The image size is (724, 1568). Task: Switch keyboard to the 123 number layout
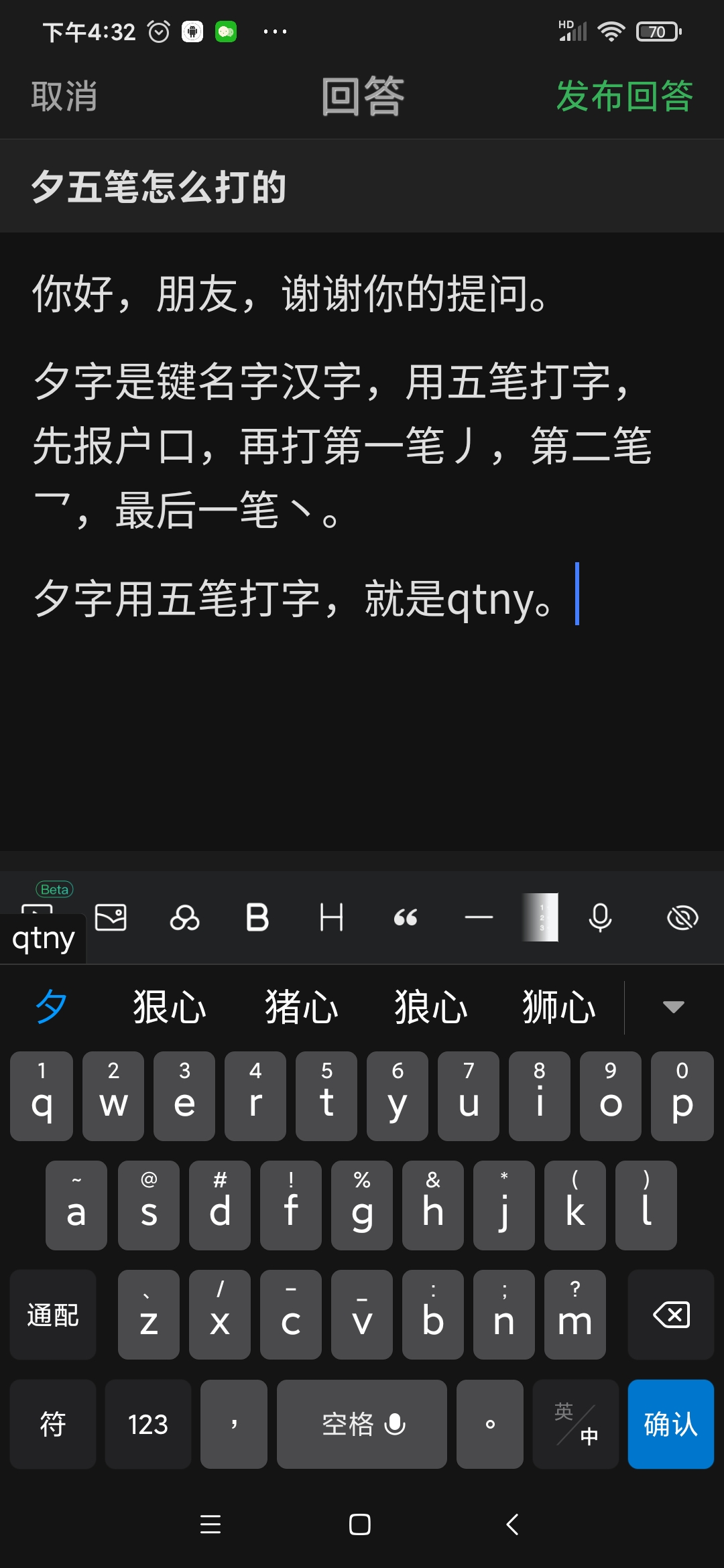click(148, 1424)
